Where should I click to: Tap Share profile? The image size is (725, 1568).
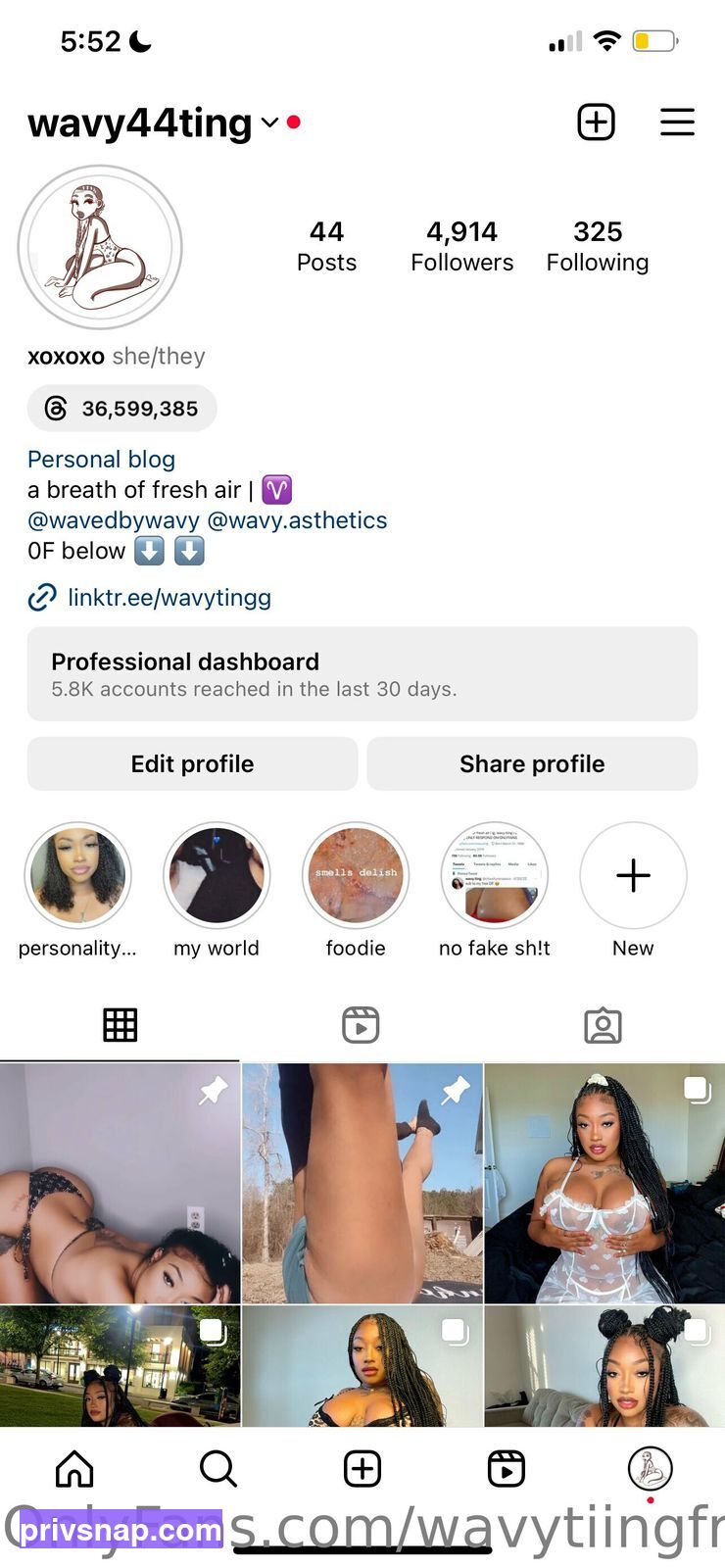coord(532,763)
